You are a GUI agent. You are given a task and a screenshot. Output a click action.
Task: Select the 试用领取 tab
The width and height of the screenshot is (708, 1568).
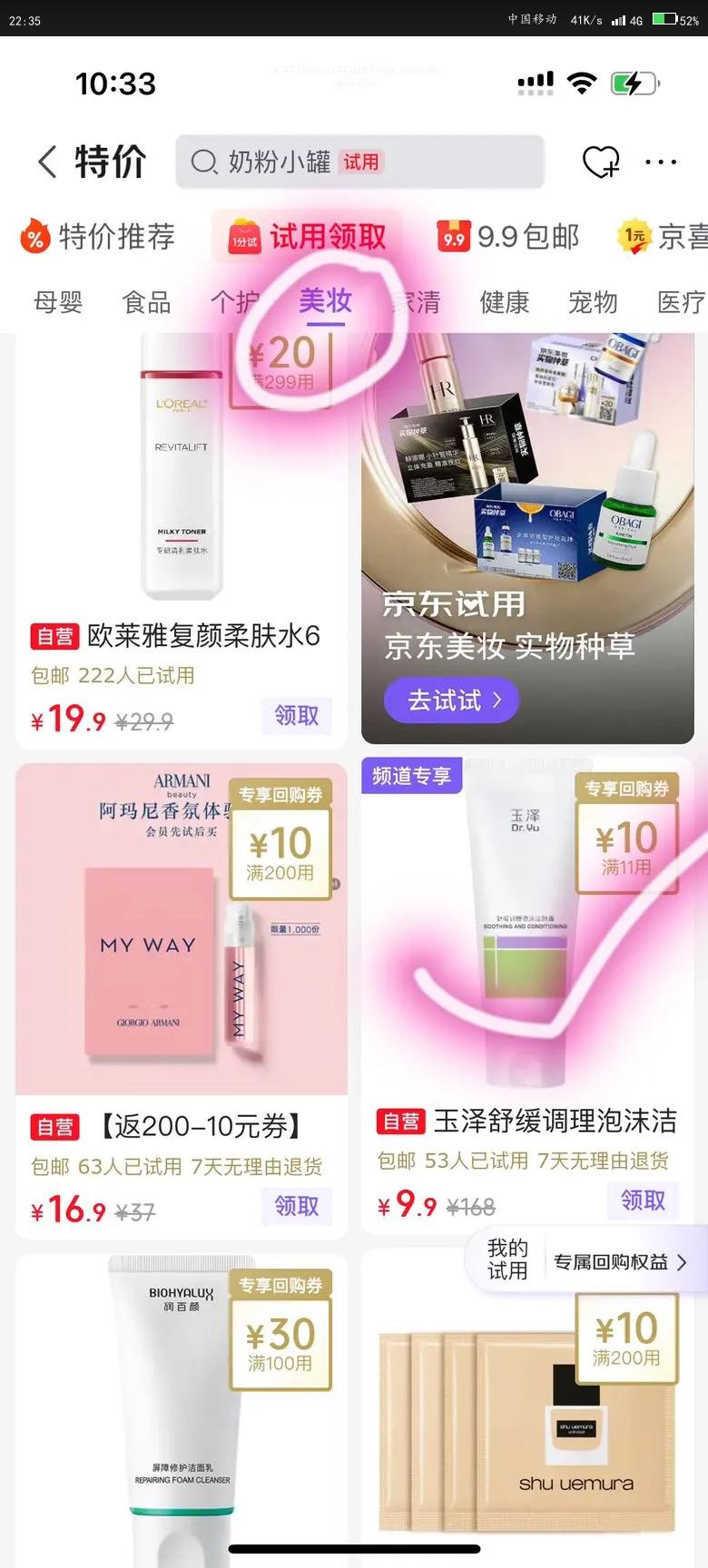pyautogui.click(x=308, y=238)
